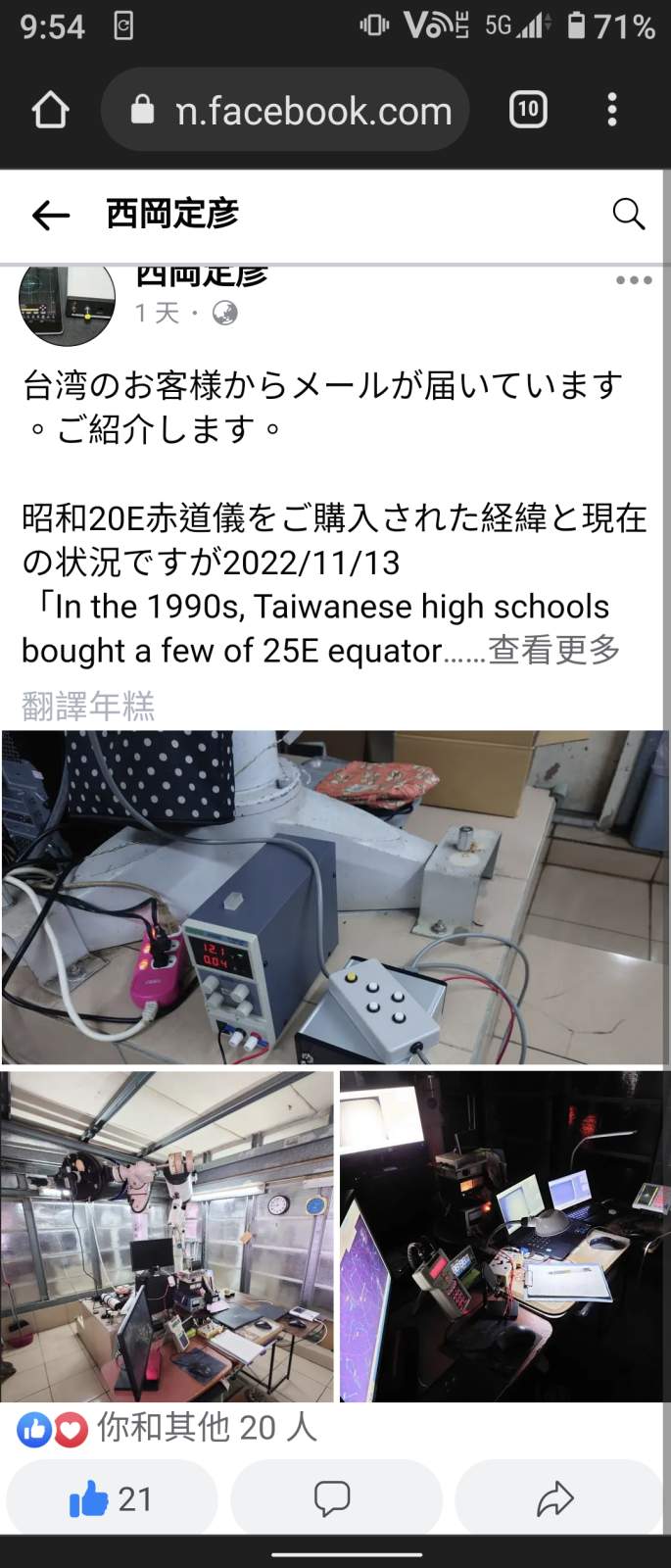Open browser home page
Image resolution: width=671 pixels, height=1568 pixels.
(51, 111)
